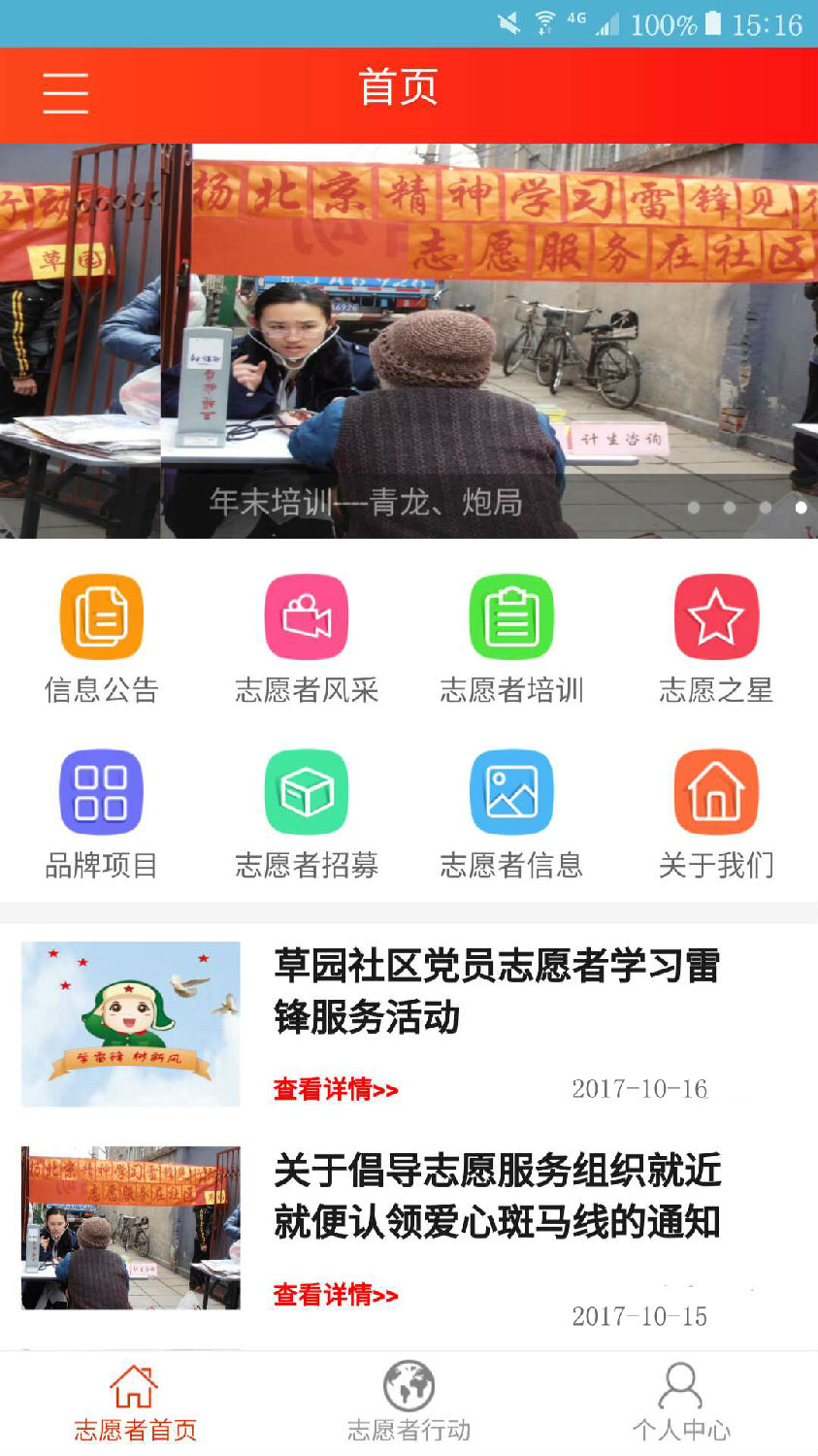Open the hamburger drawer menu
The width and height of the screenshot is (818, 1456).
(65, 93)
